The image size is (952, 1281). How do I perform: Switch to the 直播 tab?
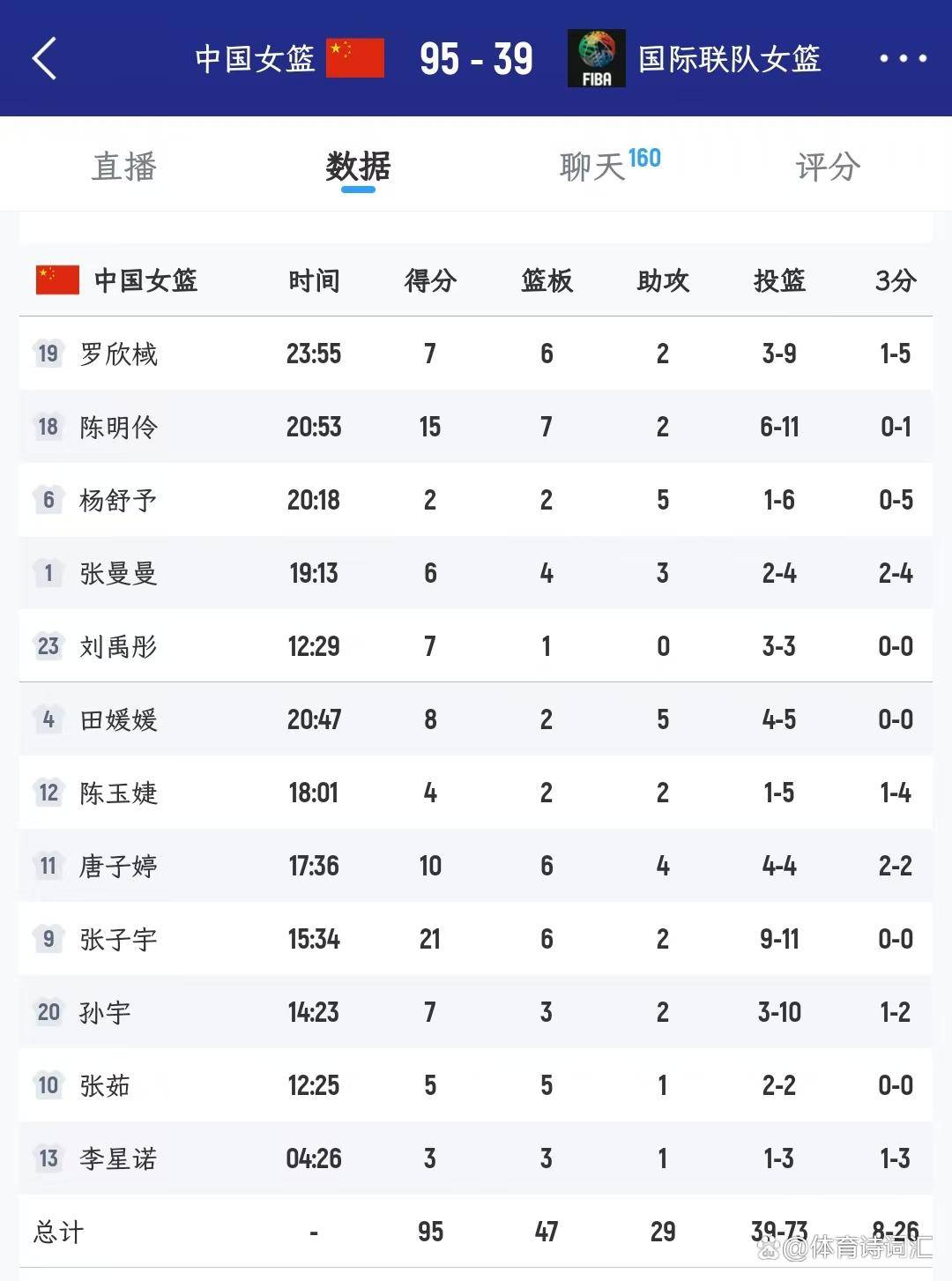(x=124, y=166)
